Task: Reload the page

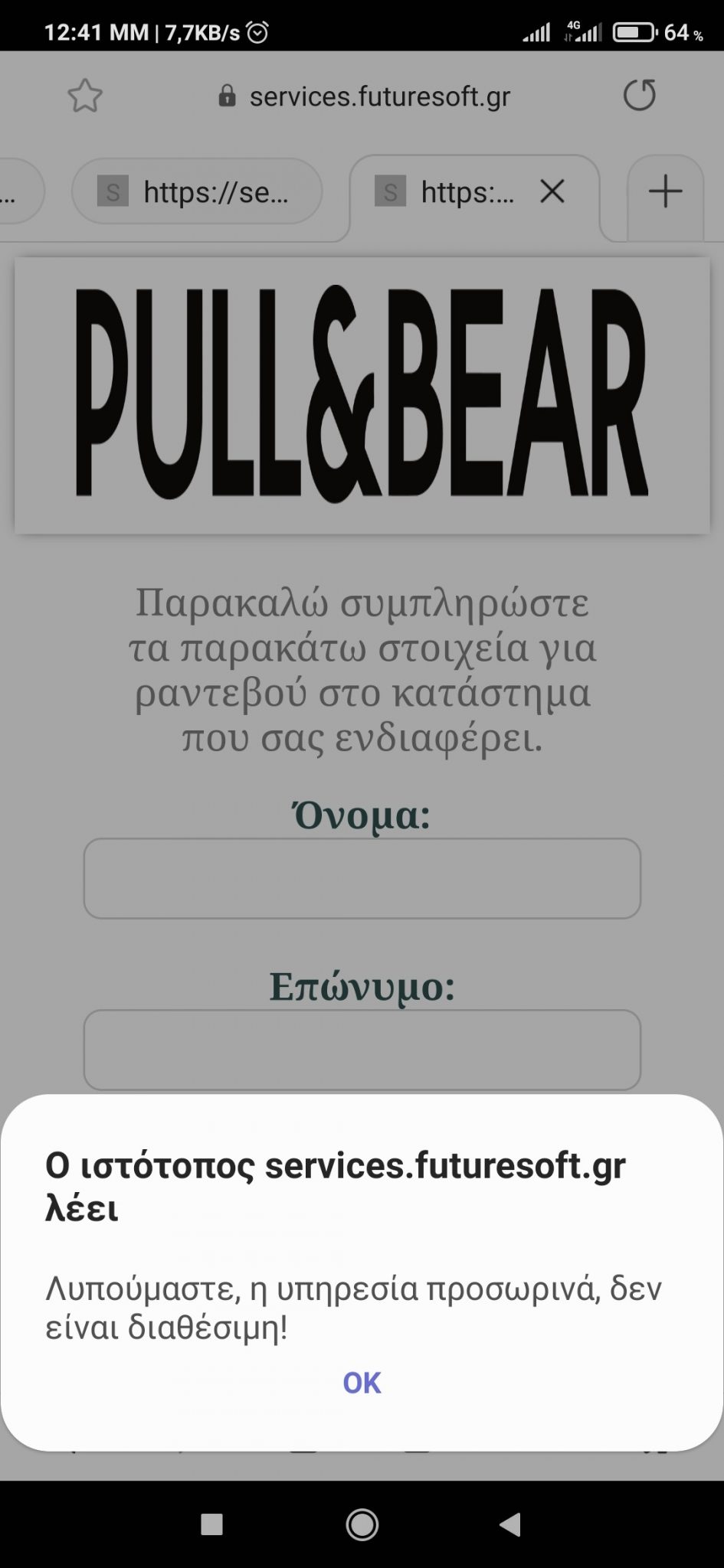Action: (639, 96)
